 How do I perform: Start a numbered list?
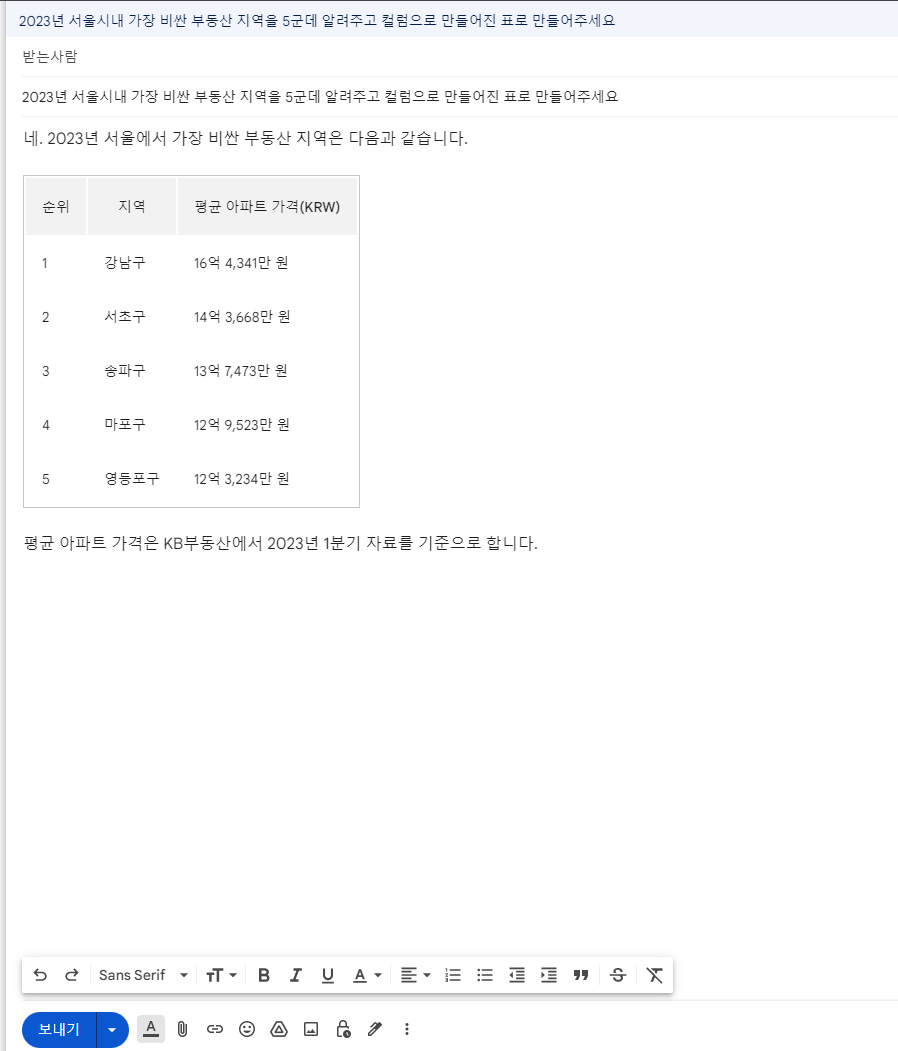[x=453, y=975]
